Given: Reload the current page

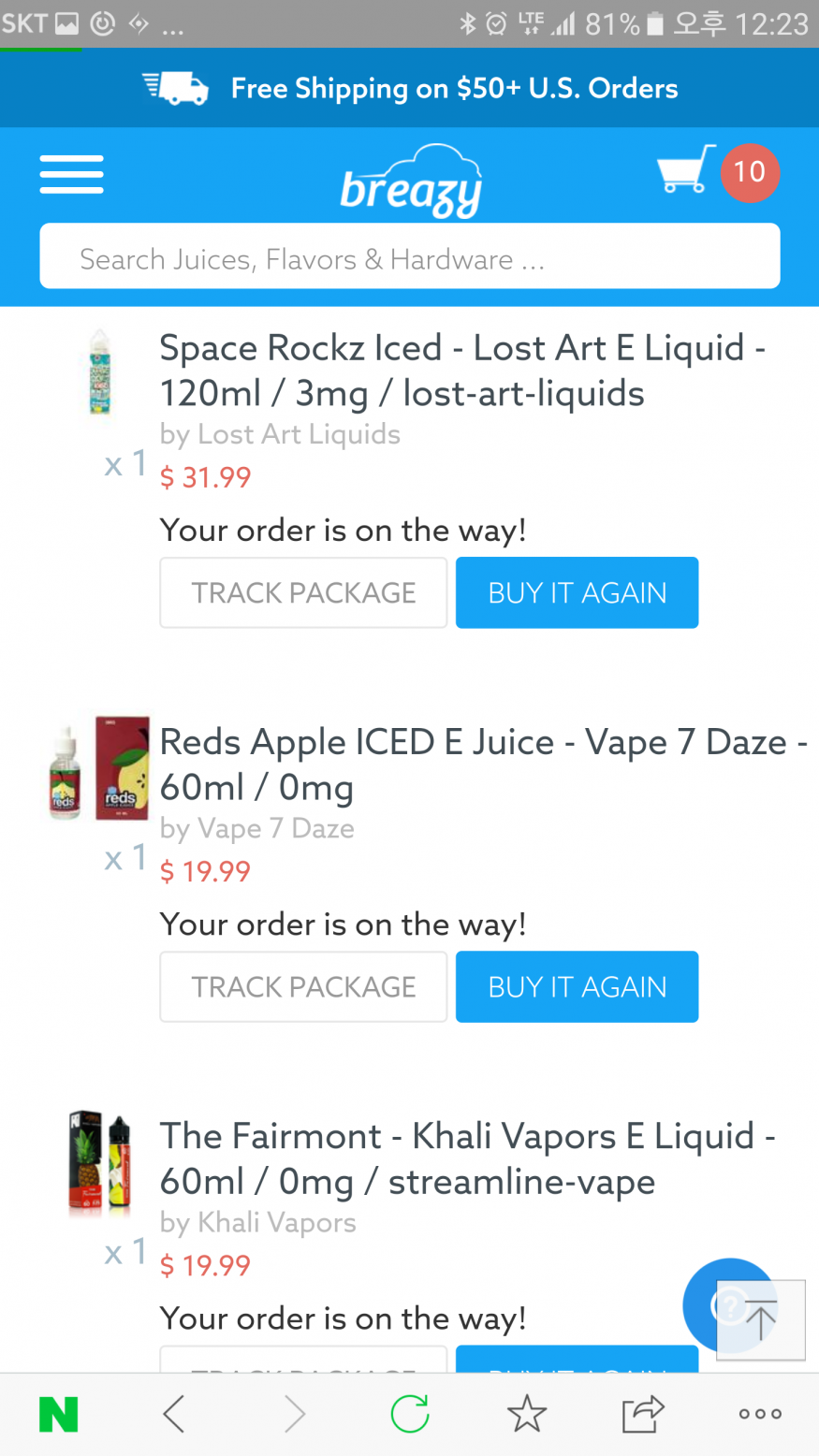Looking at the screenshot, I should (409, 1414).
